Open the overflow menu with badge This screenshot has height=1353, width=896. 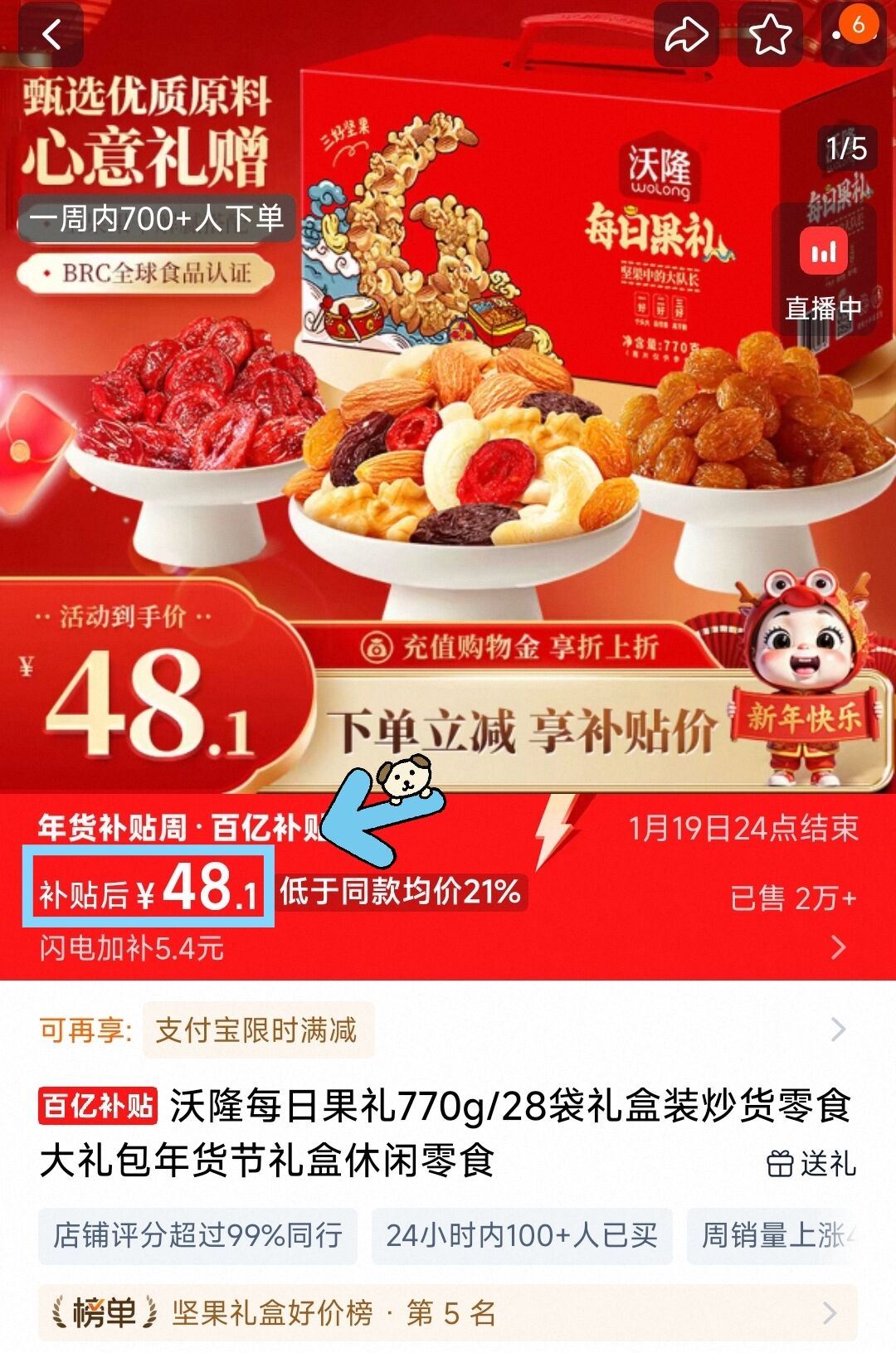[853, 35]
